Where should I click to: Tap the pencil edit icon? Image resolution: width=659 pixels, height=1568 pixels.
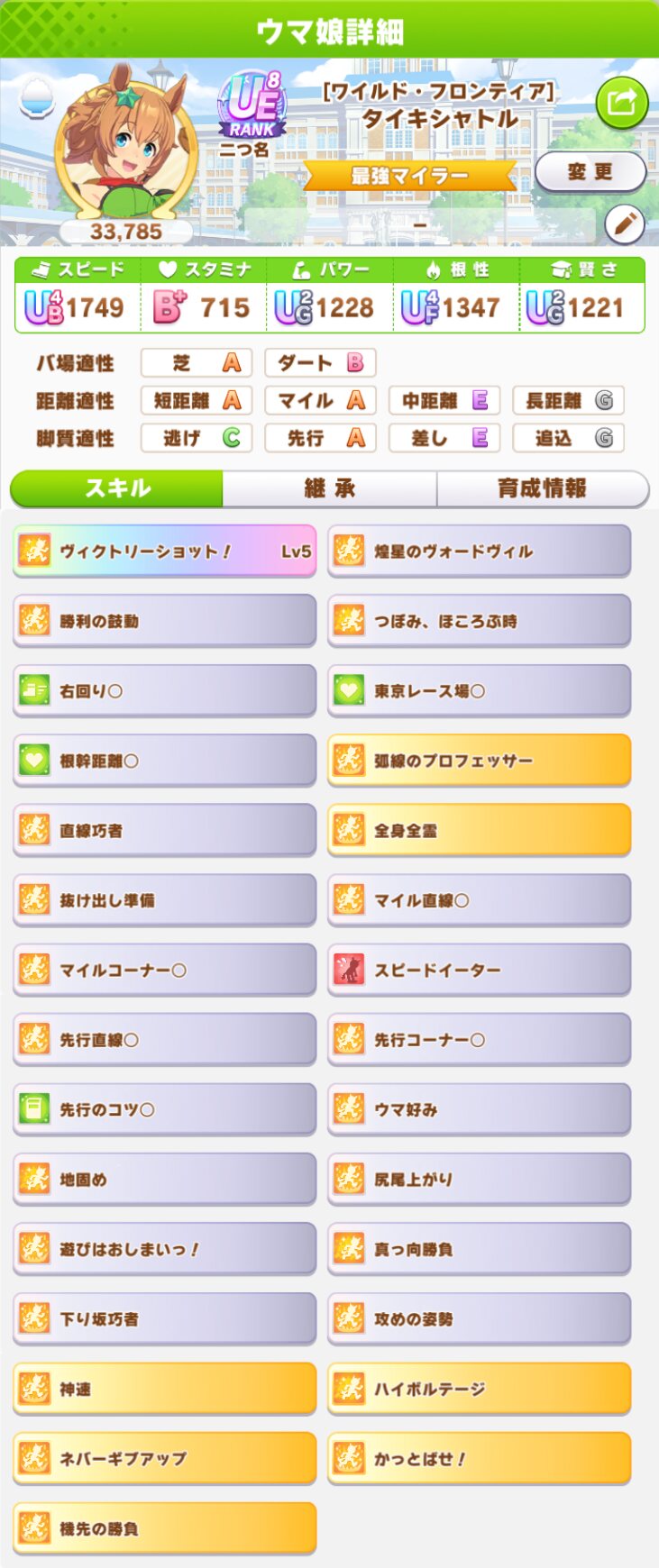[624, 224]
